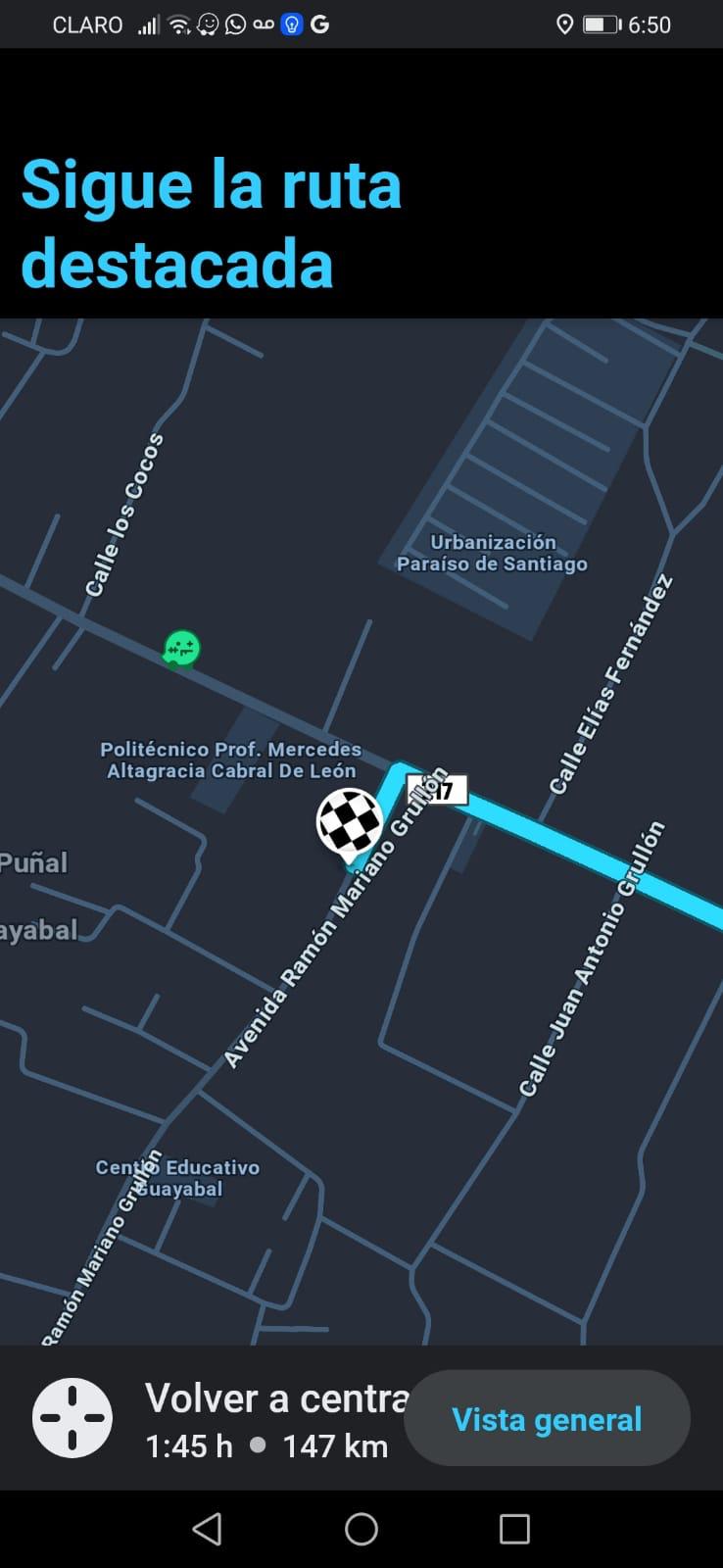Open the trip time and distance panel
The image size is (723, 1568).
266,1445
